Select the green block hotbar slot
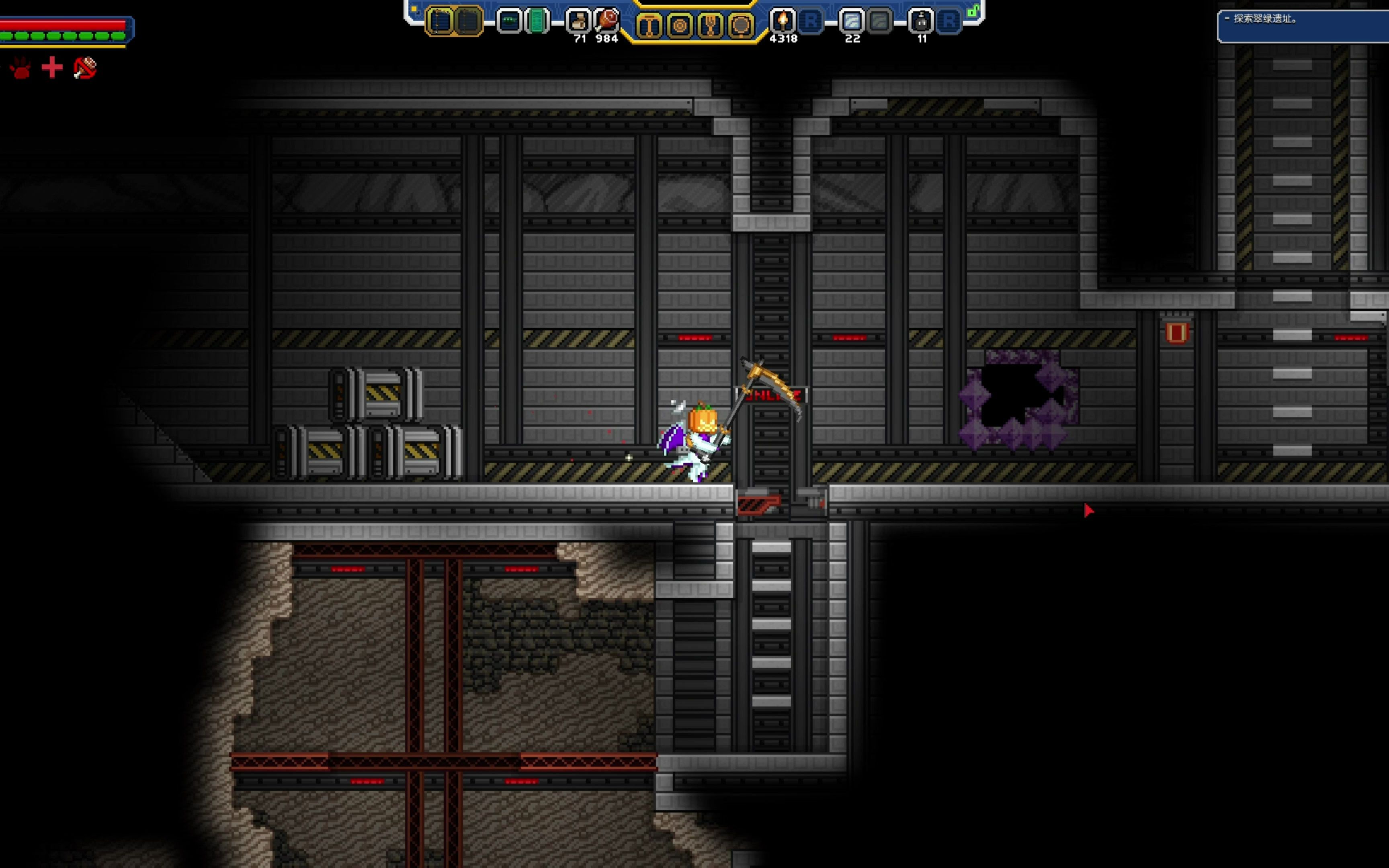Image resolution: width=1389 pixels, height=868 pixels. pyautogui.click(x=537, y=22)
